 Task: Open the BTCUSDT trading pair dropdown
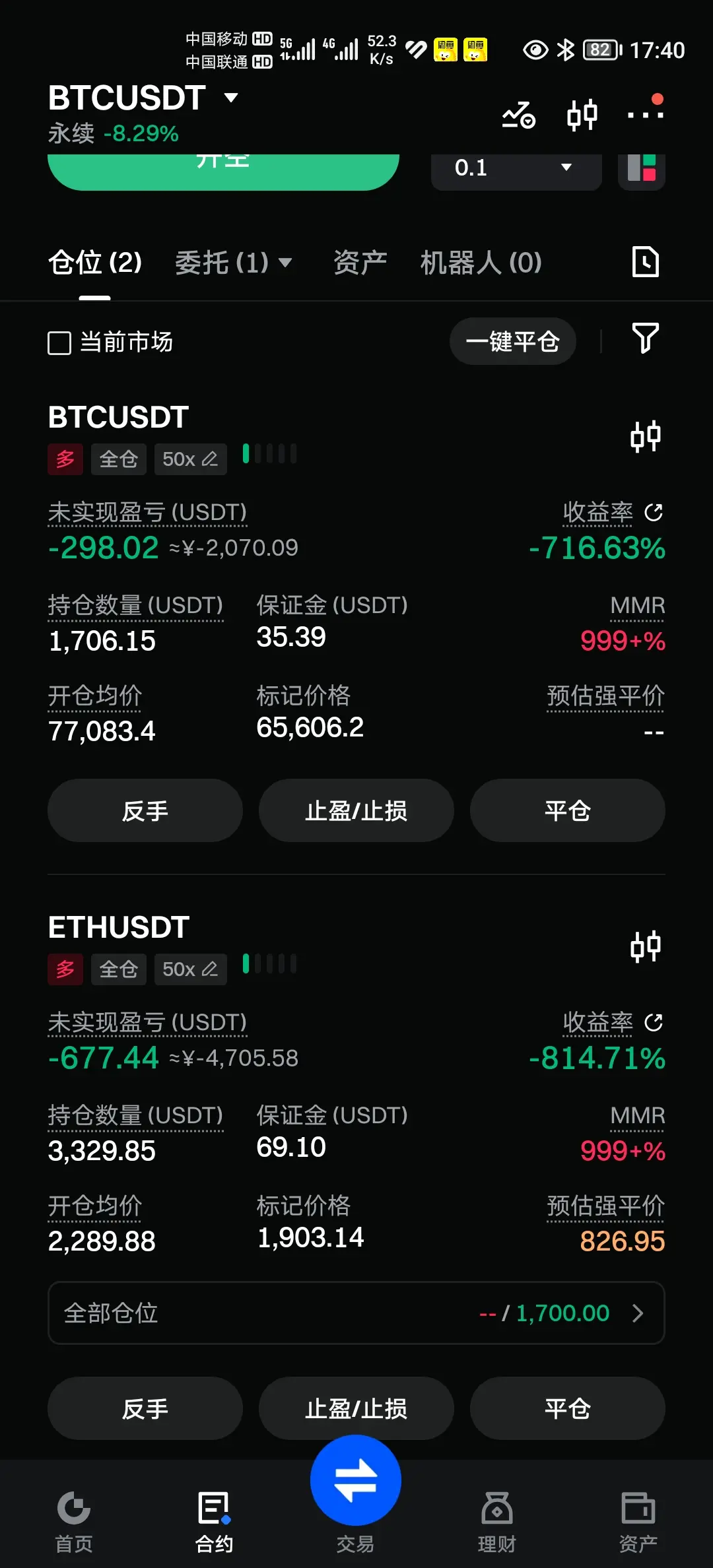click(230, 98)
